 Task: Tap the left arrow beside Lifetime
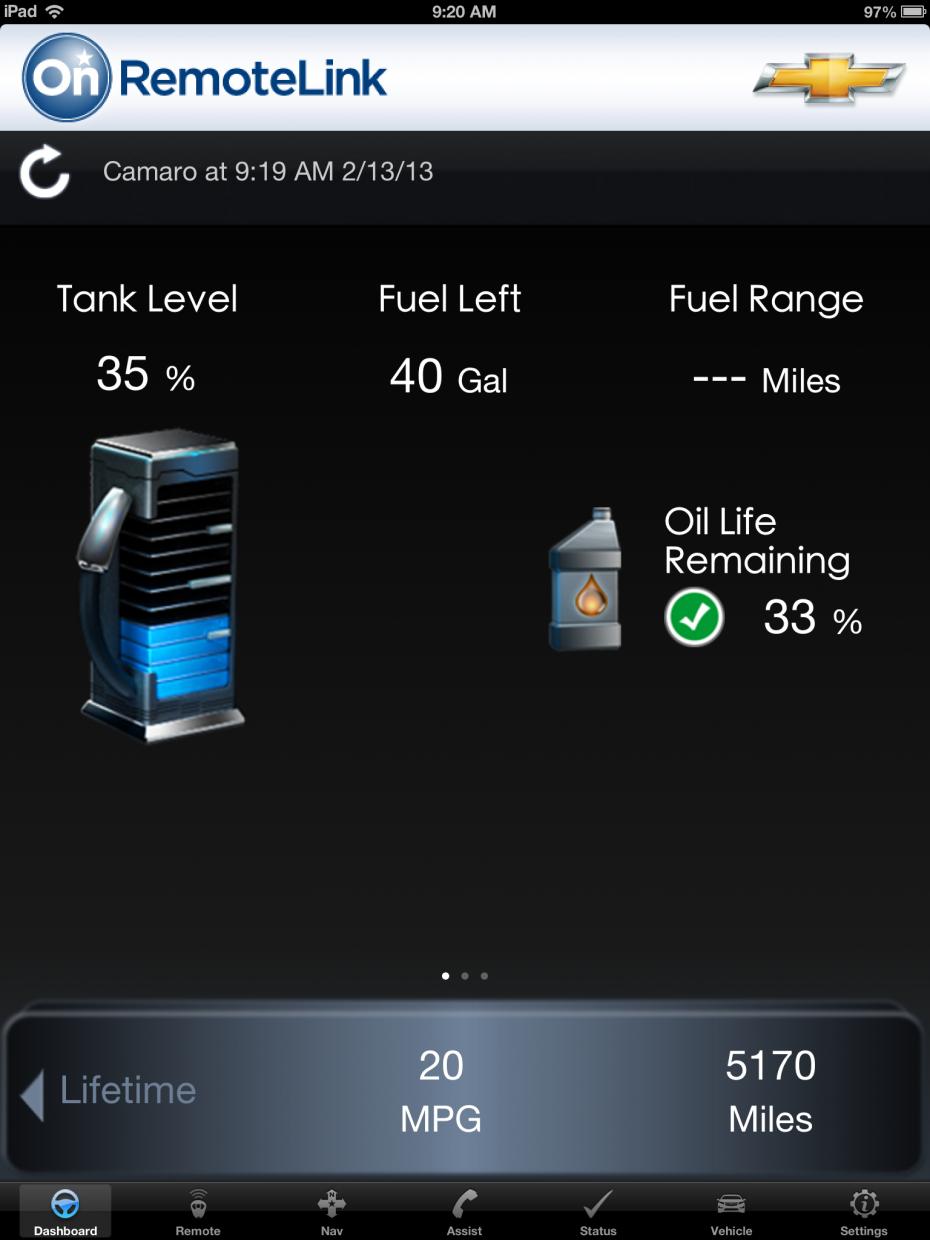click(32, 1094)
